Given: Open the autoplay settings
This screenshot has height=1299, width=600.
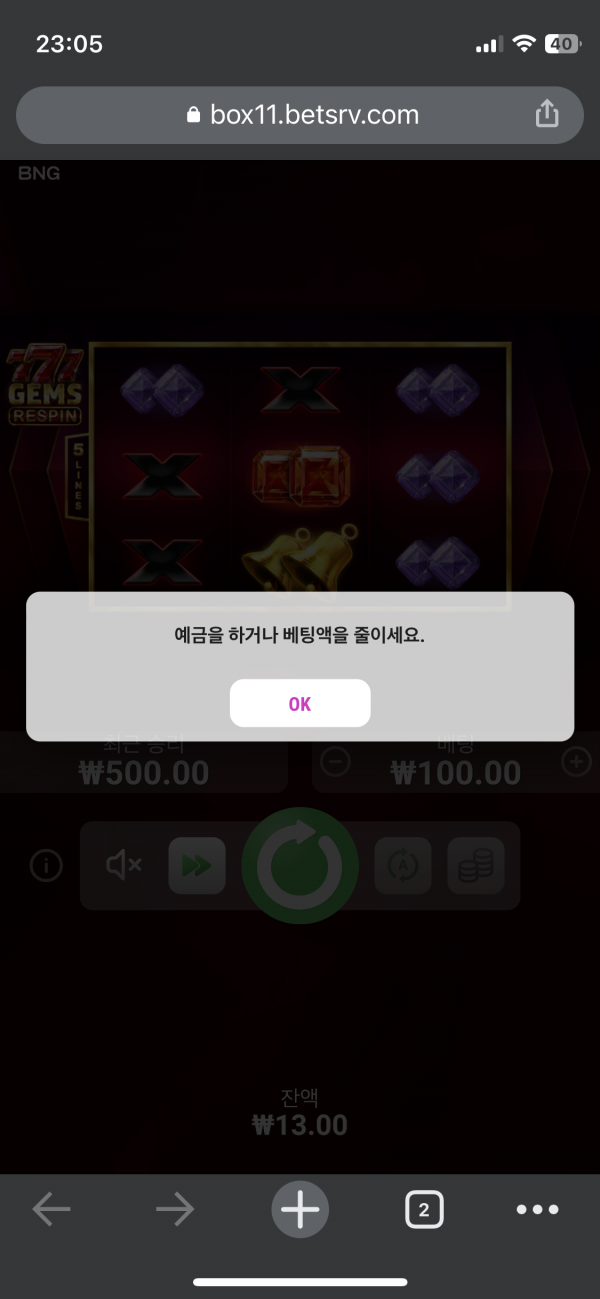Looking at the screenshot, I should click(402, 866).
